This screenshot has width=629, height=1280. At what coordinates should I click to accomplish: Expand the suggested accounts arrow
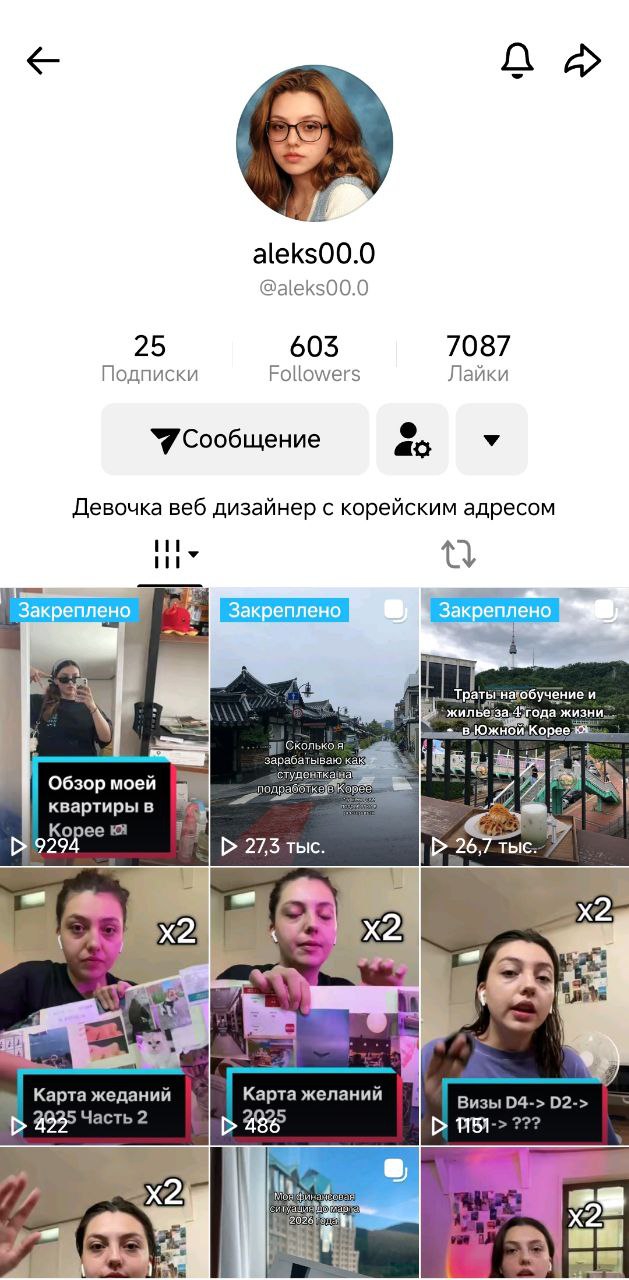[x=491, y=439]
